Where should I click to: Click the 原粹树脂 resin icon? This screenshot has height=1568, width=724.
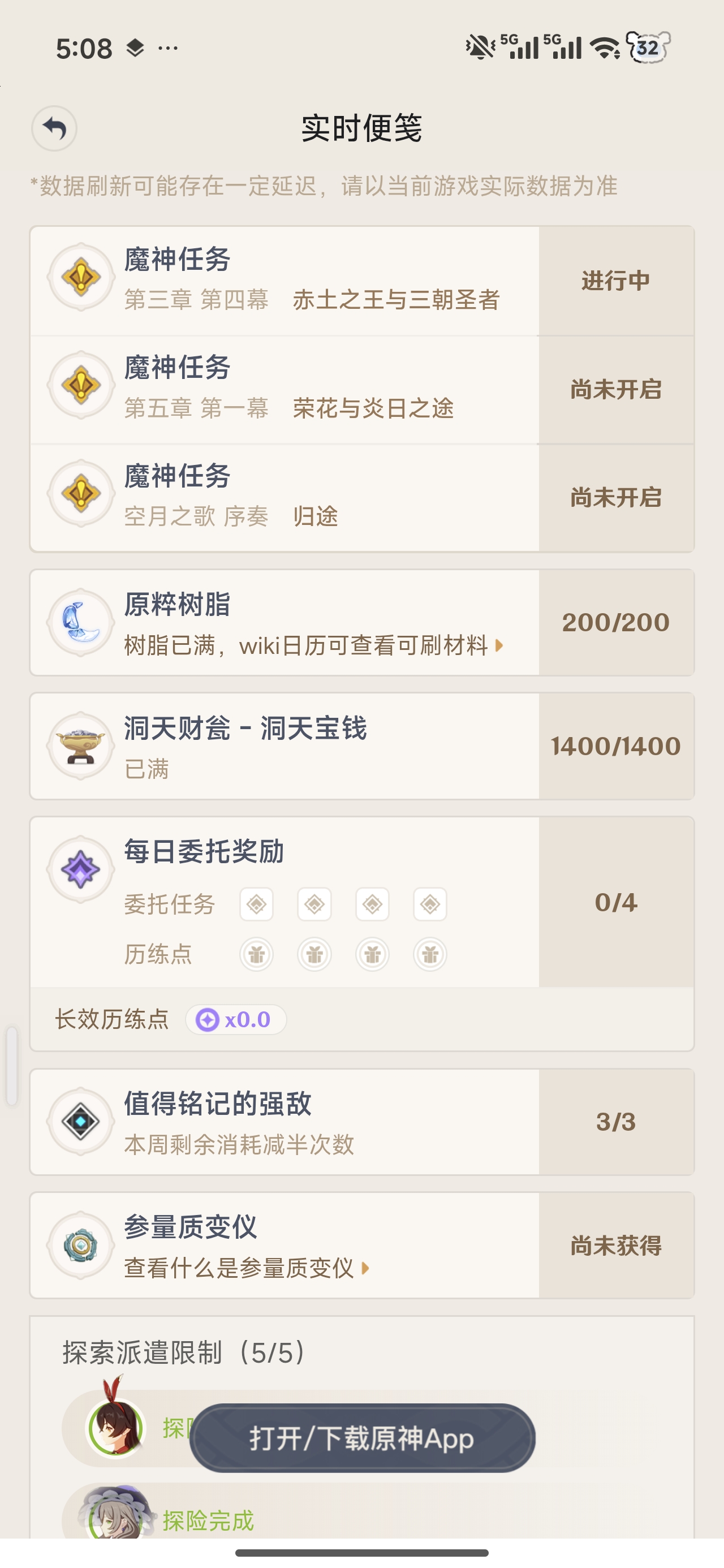click(x=80, y=621)
